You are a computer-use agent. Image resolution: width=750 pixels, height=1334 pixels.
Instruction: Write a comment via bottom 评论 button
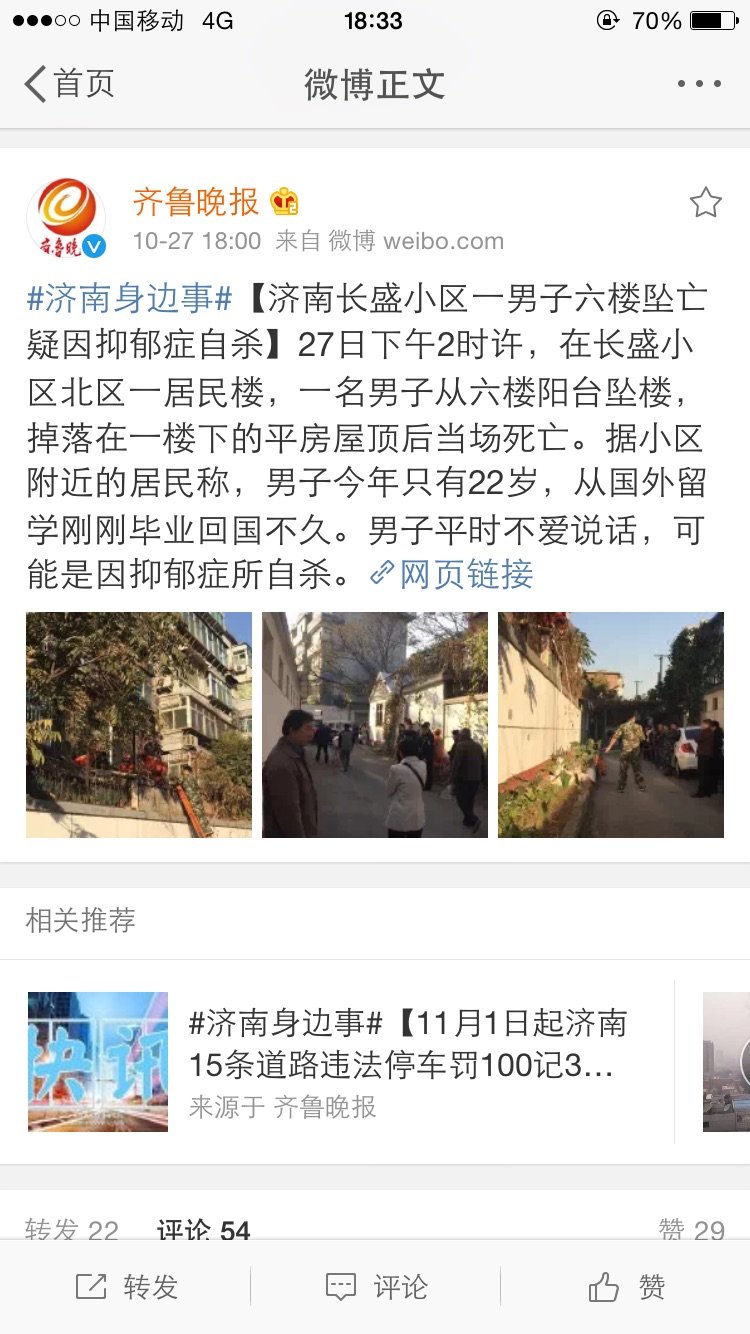click(376, 1287)
